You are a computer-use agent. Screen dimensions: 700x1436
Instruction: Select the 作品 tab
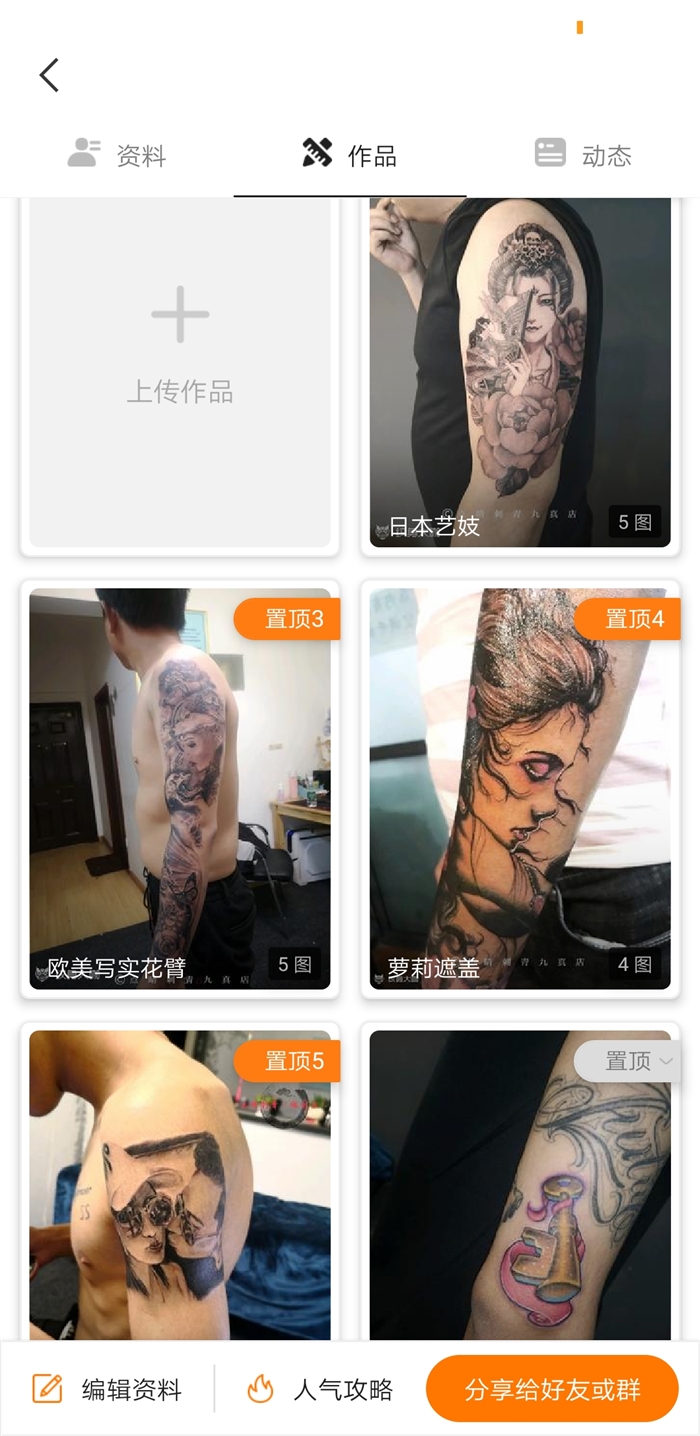pyautogui.click(x=350, y=155)
